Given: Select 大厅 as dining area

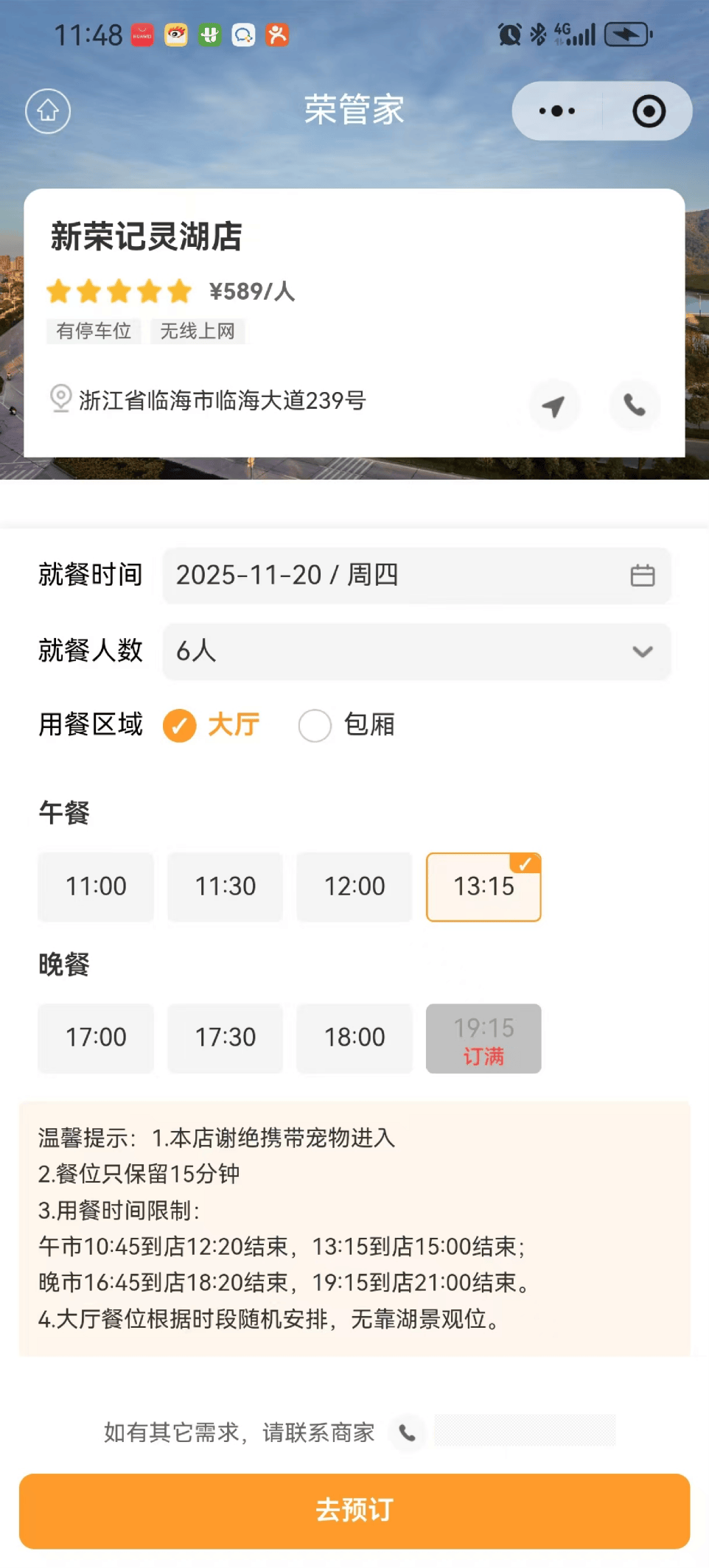Looking at the screenshot, I should tap(180, 725).
